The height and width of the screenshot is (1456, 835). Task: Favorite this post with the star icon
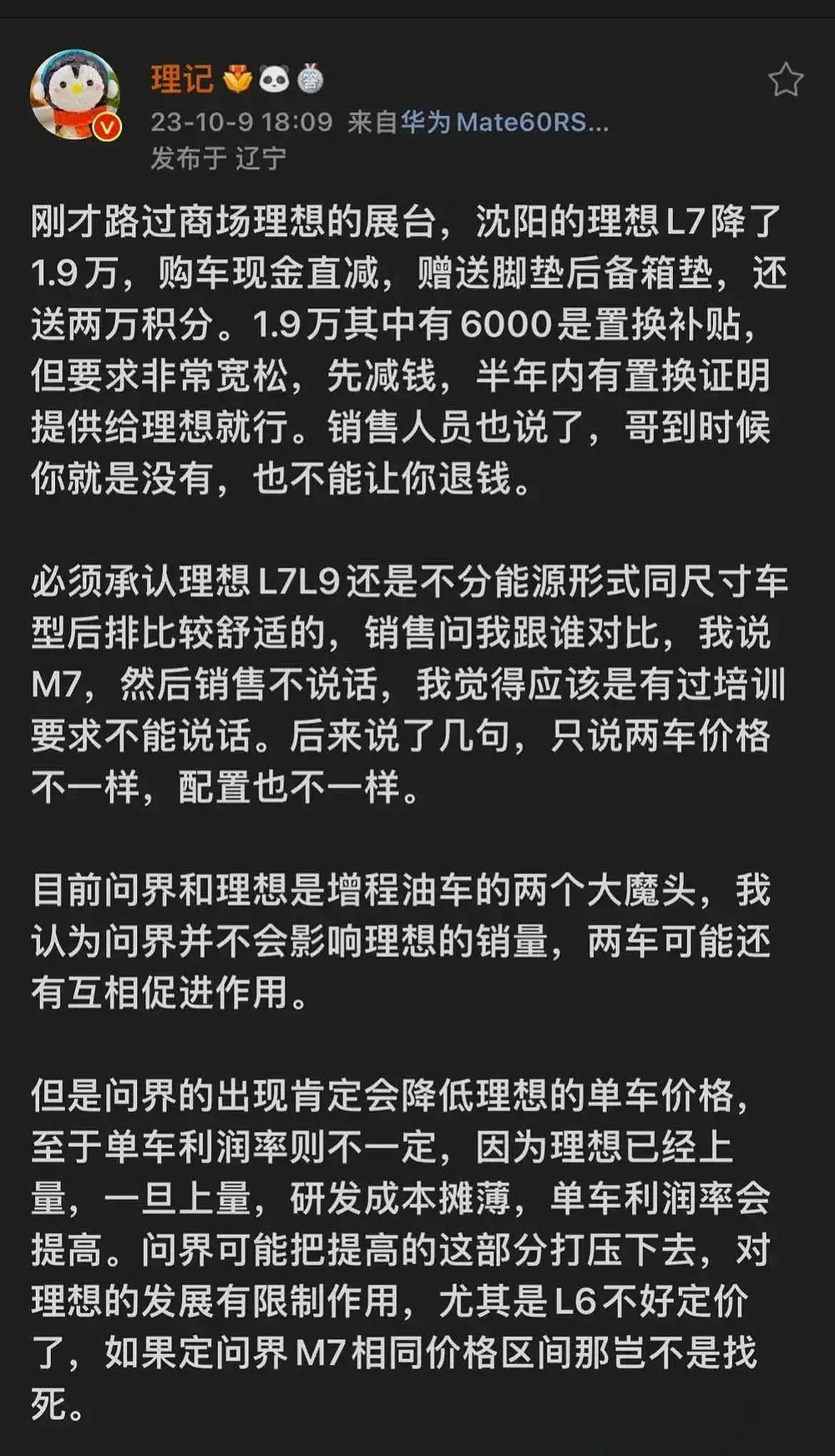point(785,80)
